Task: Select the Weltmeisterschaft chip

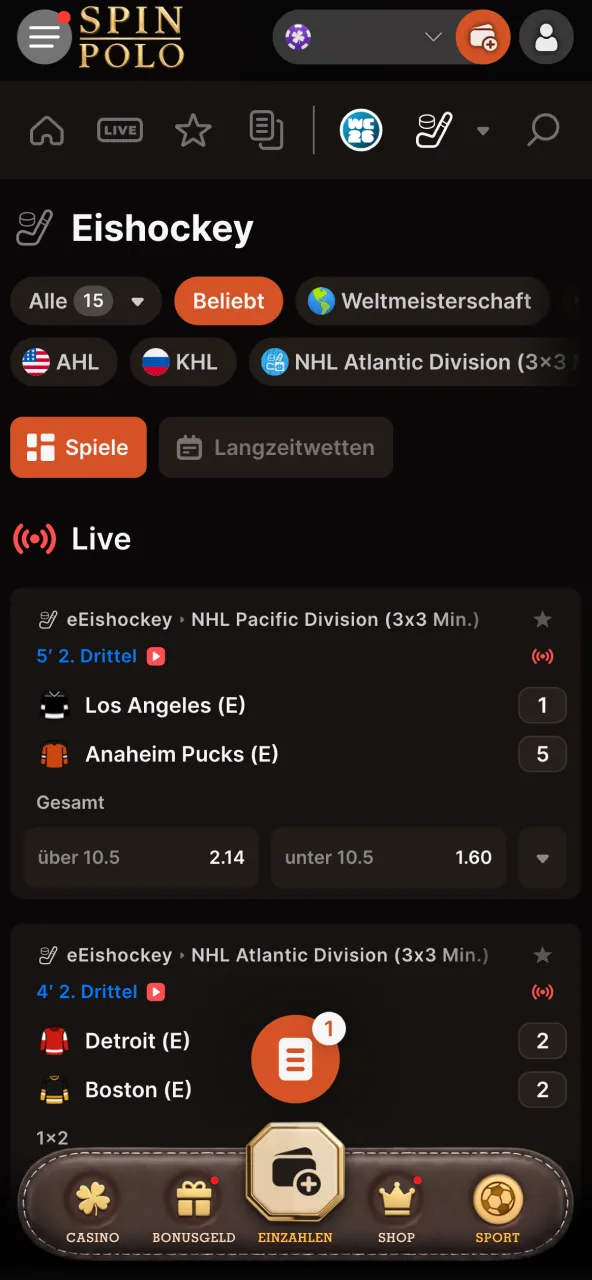Action: 422,301
